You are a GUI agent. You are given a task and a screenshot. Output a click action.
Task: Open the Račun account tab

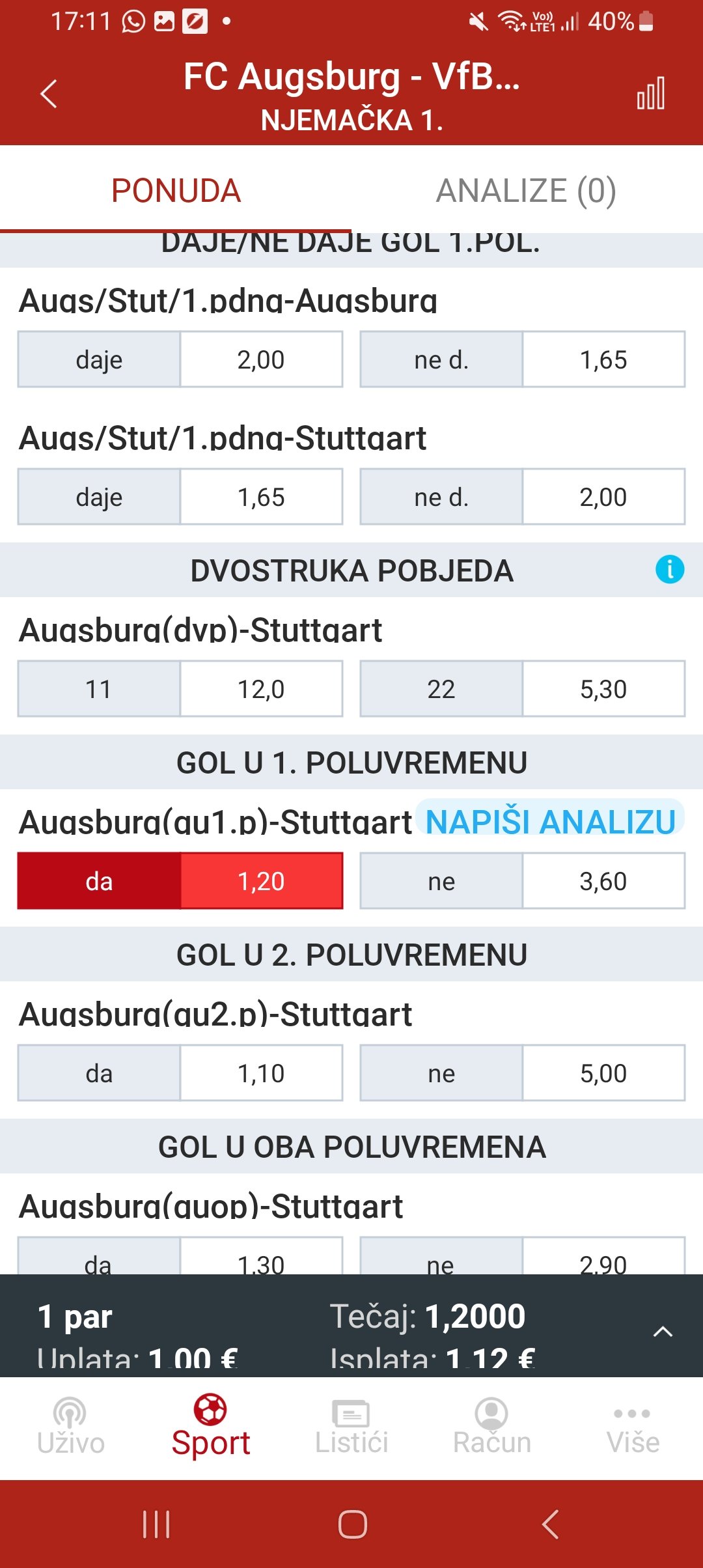(x=492, y=1426)
